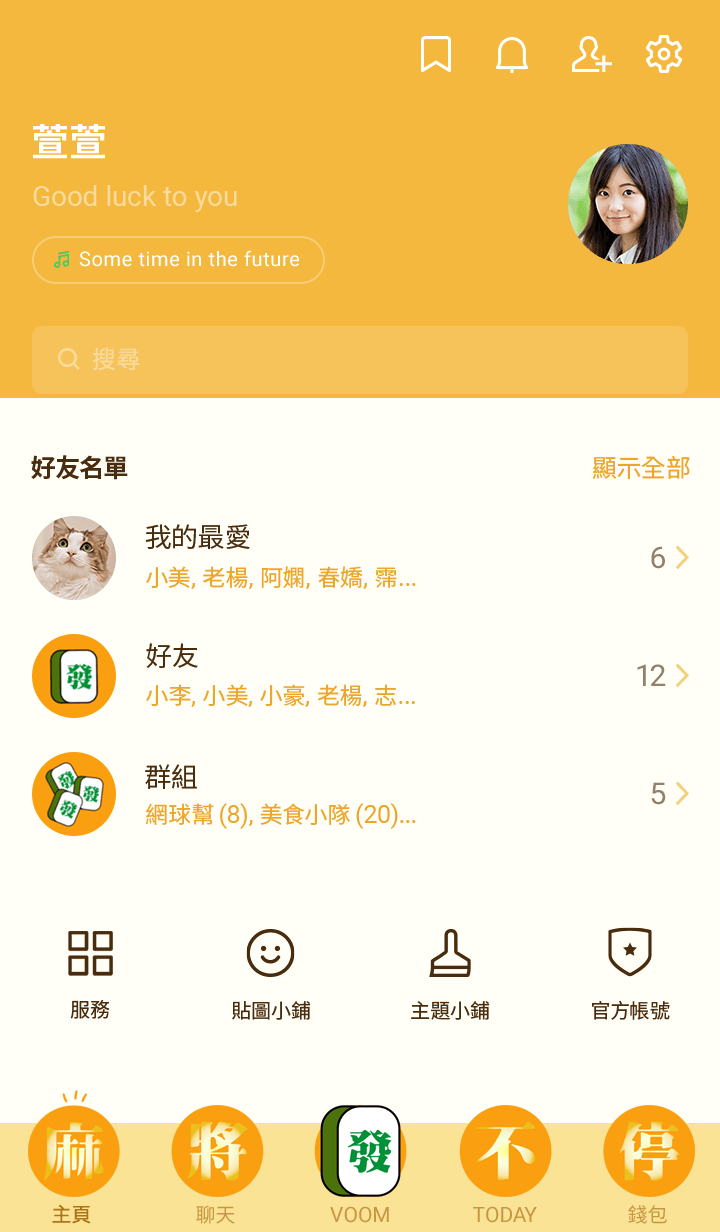Go to the TODAY tab
720x1232 pixels.
click(x=505, y=1165)
